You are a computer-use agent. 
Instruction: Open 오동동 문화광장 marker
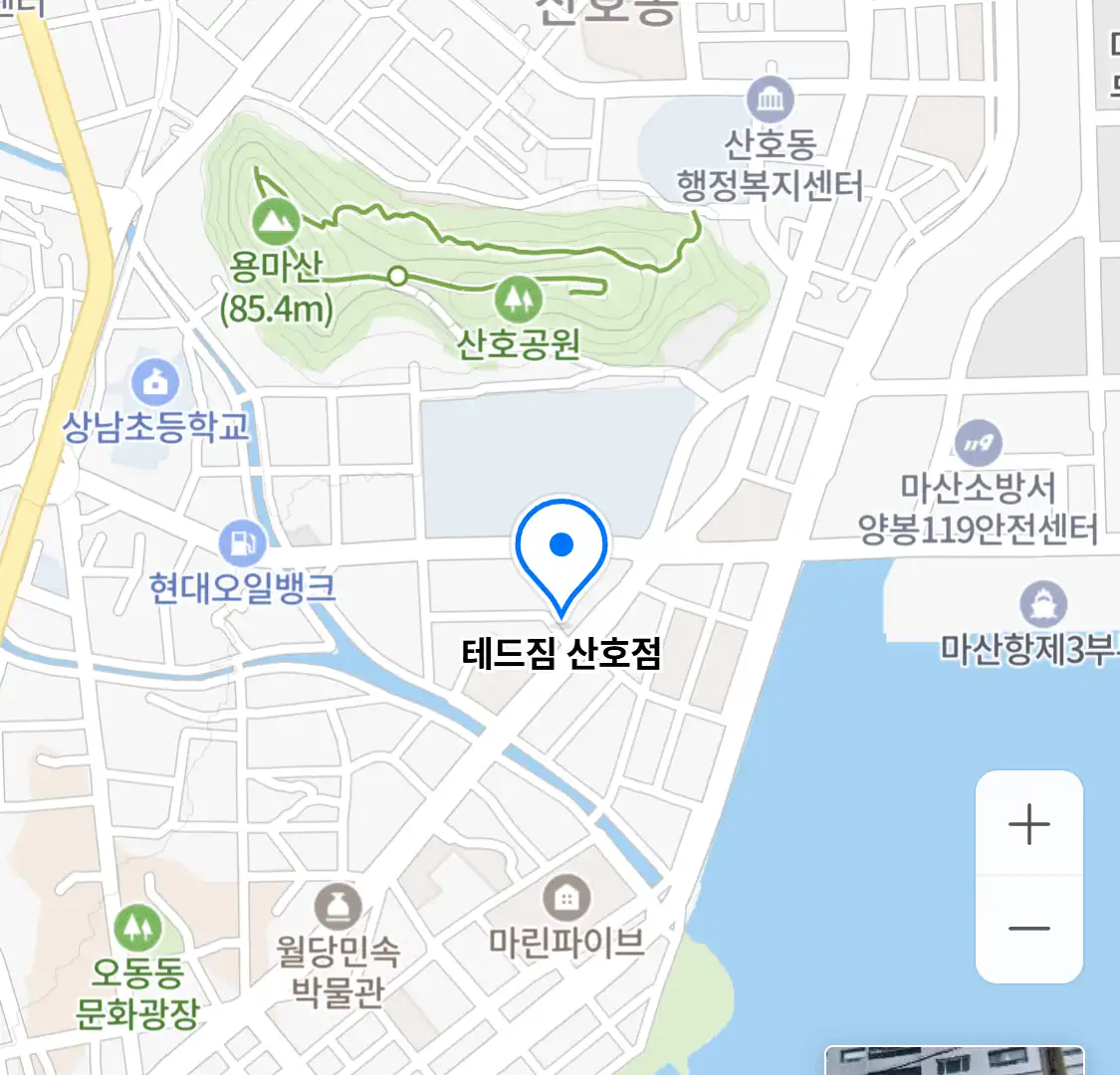pyautogui.click(x=136, y=929)
